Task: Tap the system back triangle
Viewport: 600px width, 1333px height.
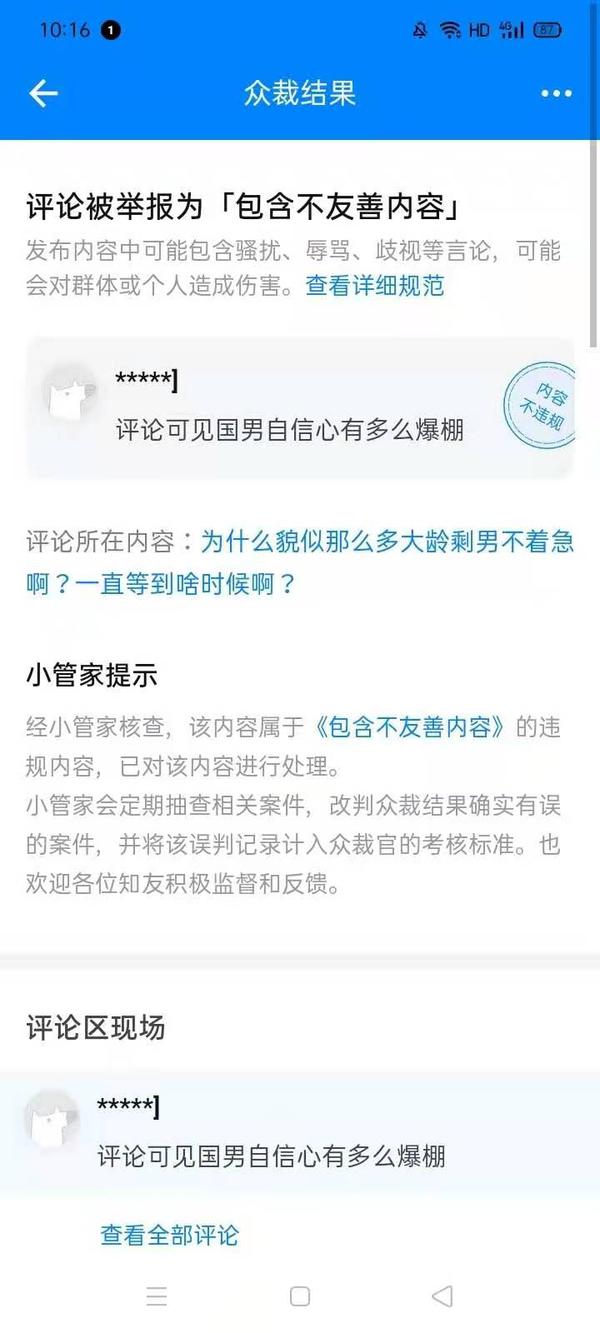Action: click(442, 1297)
